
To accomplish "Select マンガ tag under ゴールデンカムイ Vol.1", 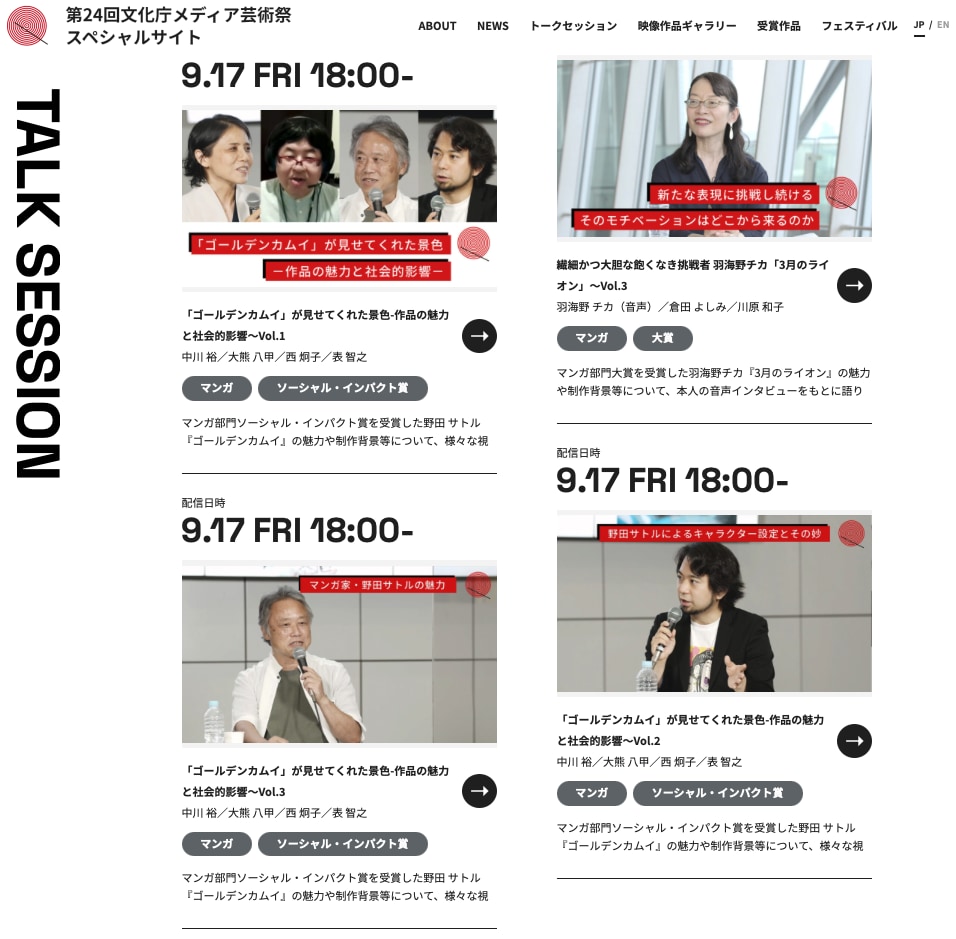I will coord(216,388).
